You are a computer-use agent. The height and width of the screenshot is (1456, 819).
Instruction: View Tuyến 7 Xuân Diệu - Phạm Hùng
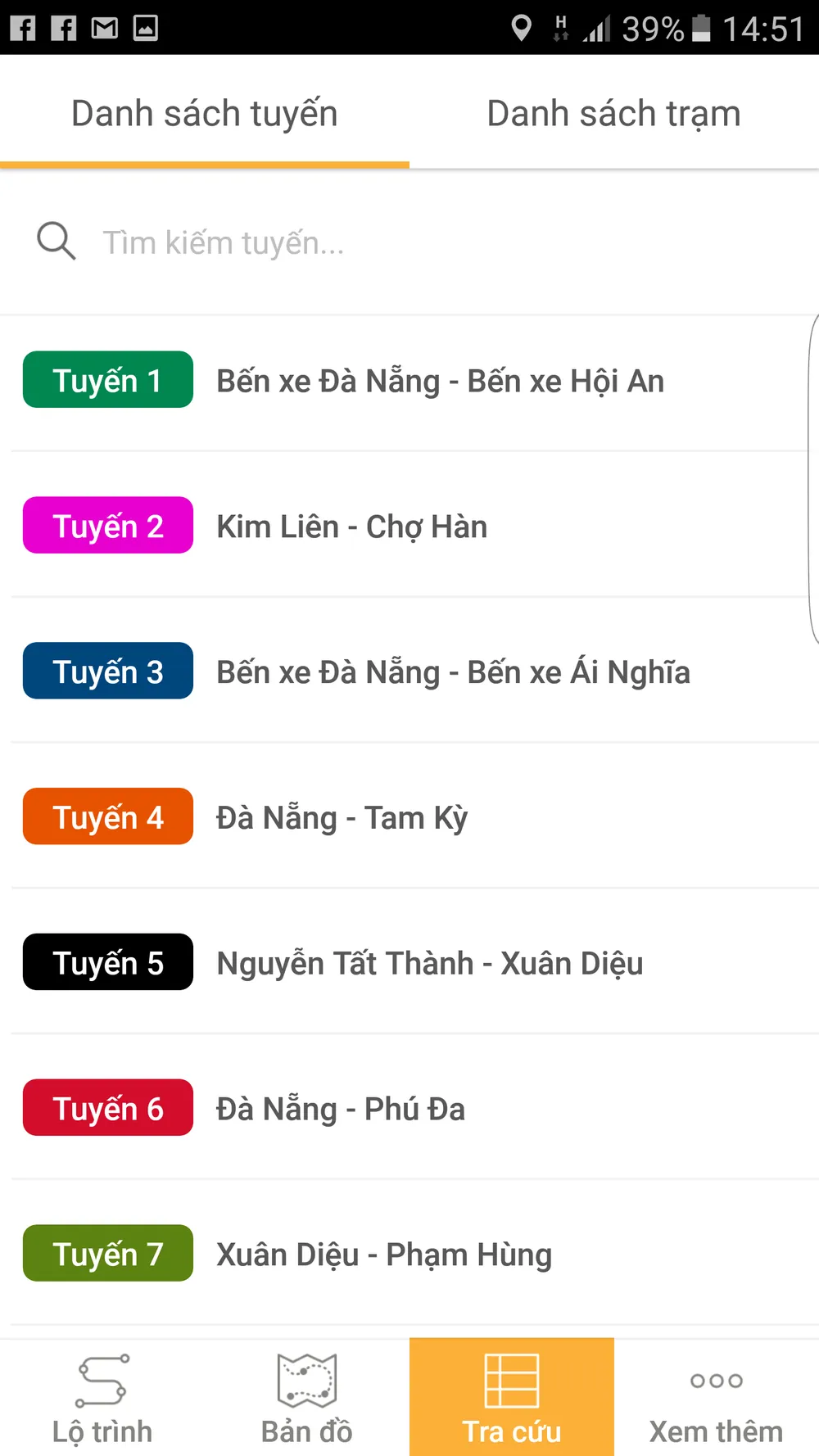click(409, 1254)
